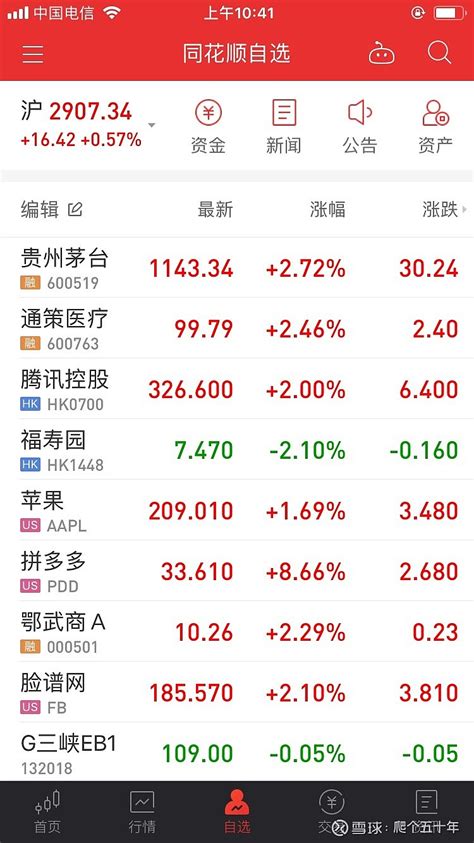Screen dimensions: 474x843
Task: Sort list by 涨幅 column
Action: coord(327,209)
